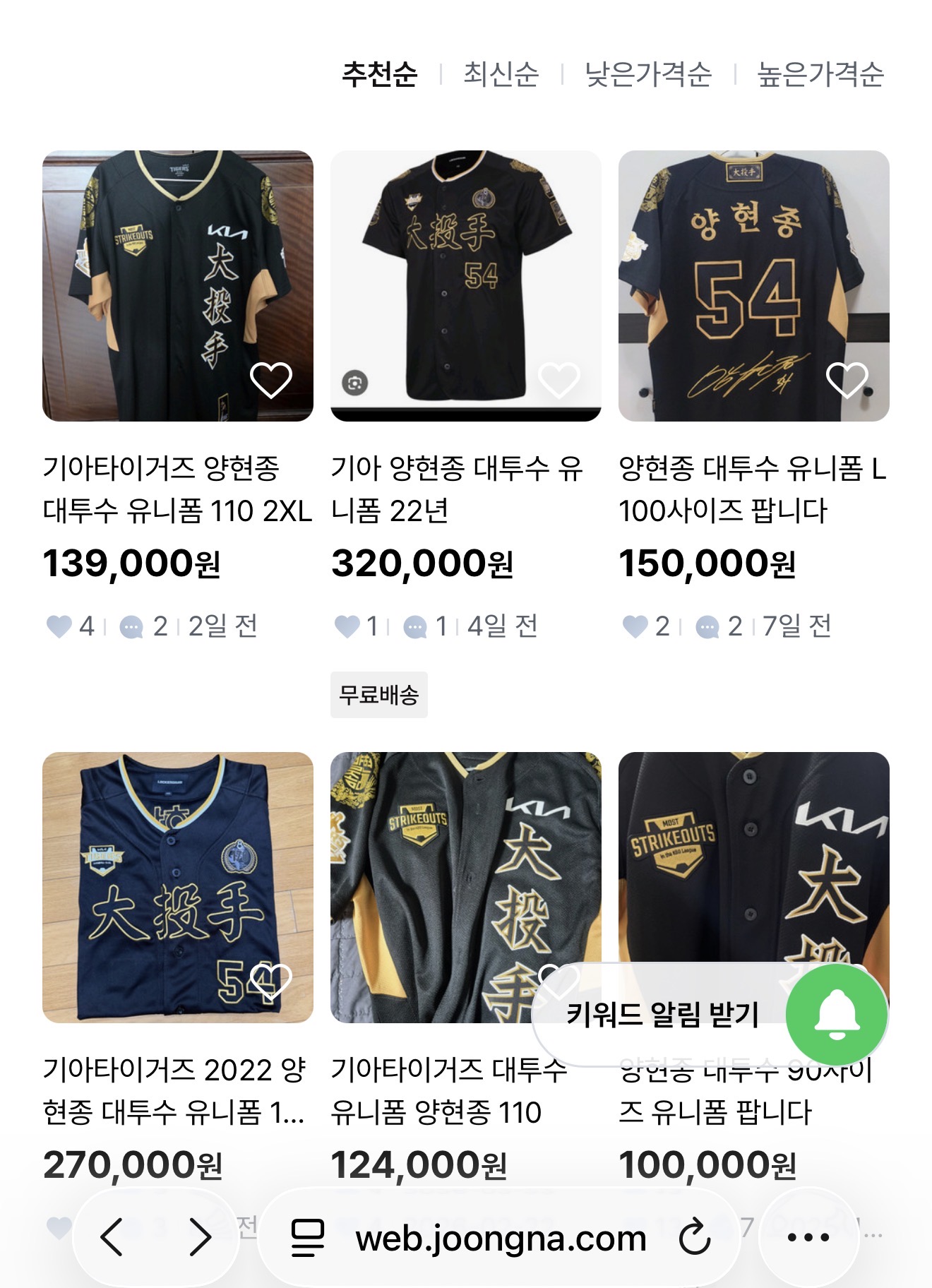
Task: Open the browser more options menu
Action: [x=808, y=1237]
